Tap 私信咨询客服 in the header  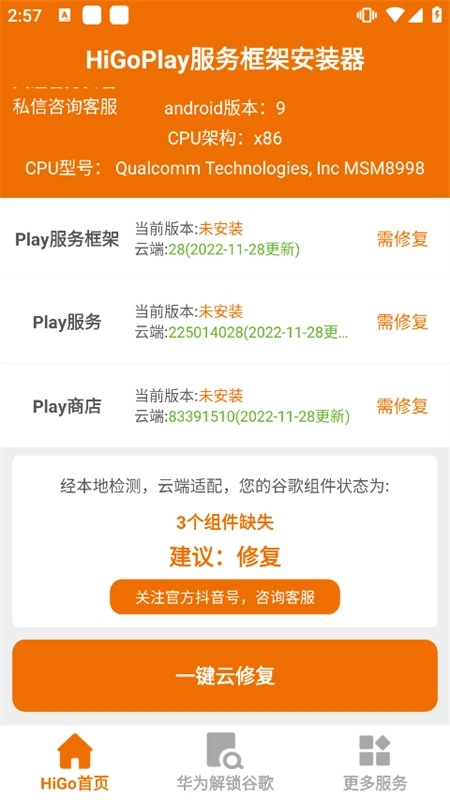tap(65, 107)
